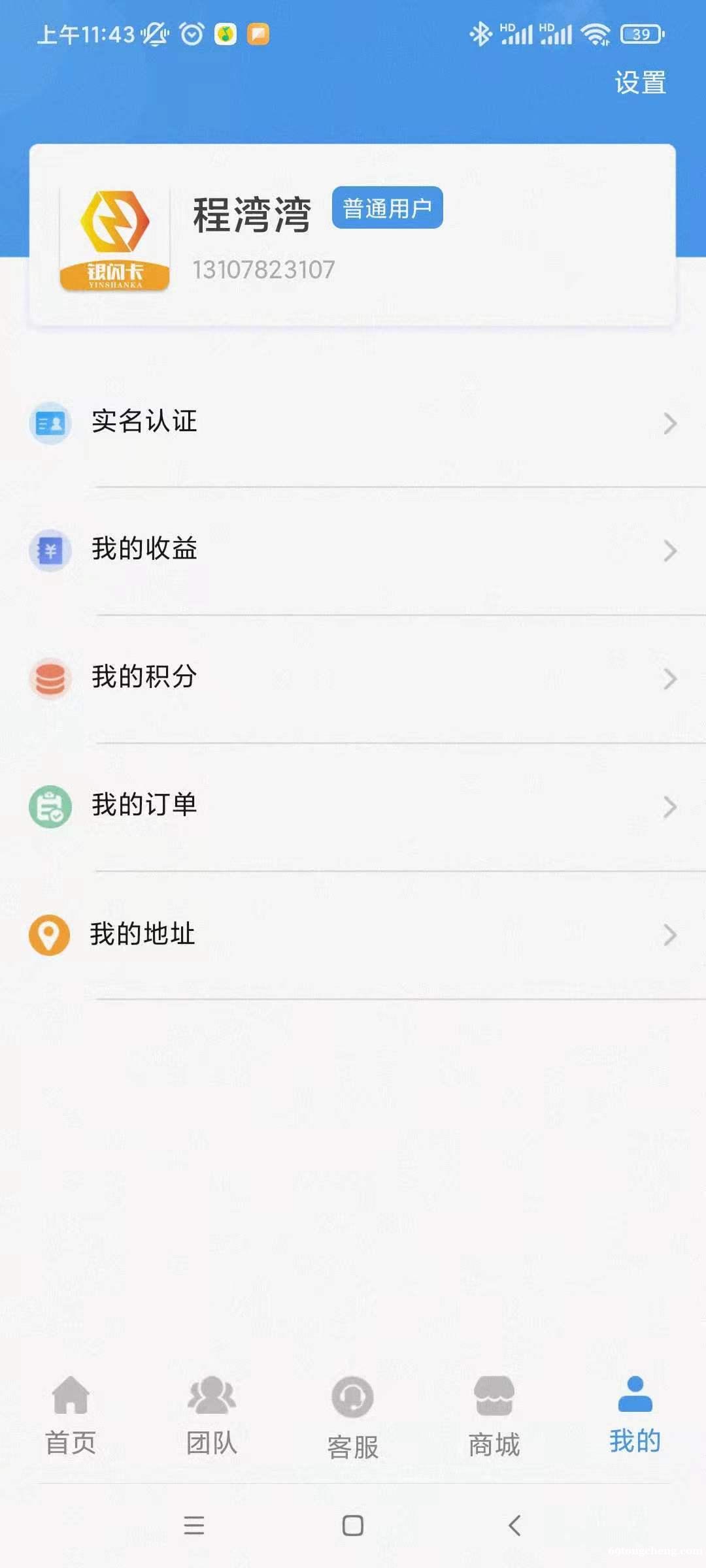Switch to the 商城 mall tab
This screenshot has width=706, height=1568.
click(x=494, y=1416)
